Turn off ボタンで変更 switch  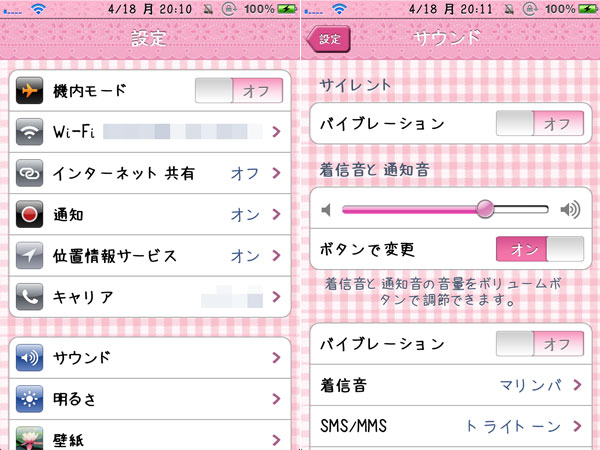[x=539, y=248]
